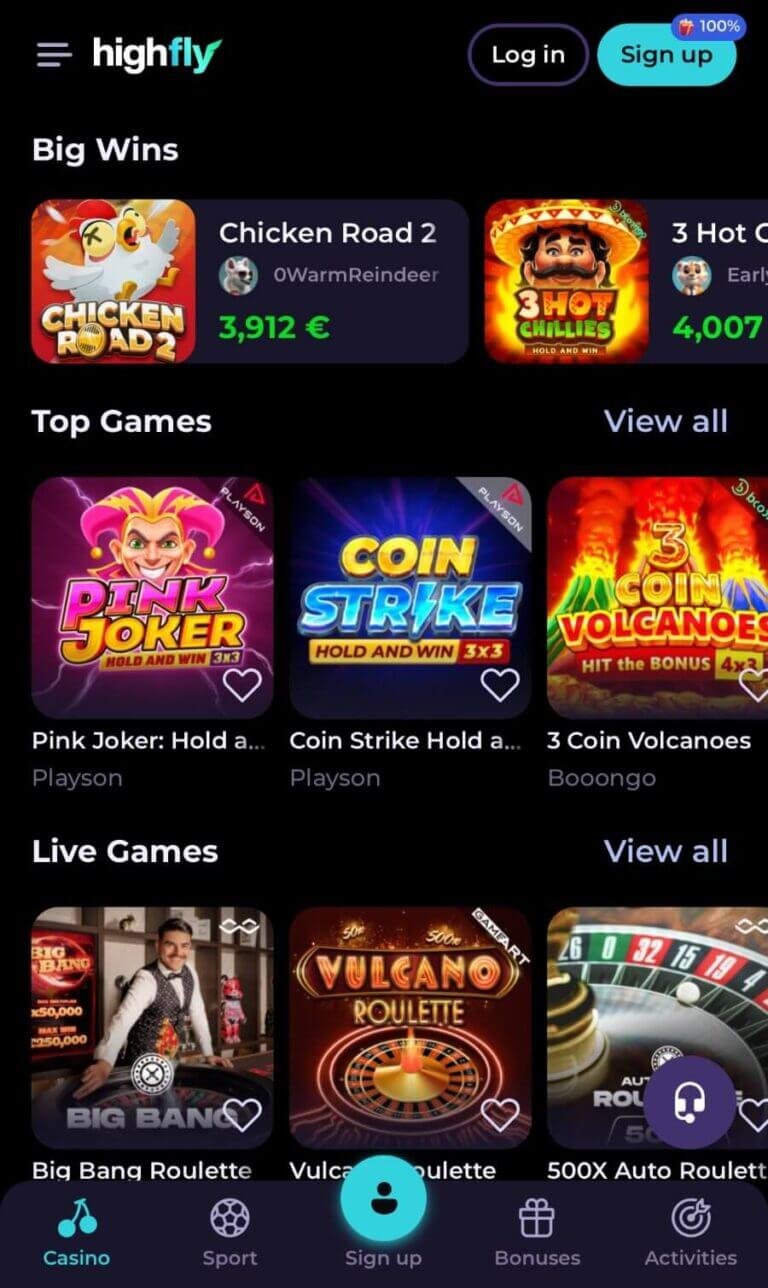768x1288 pixels.
Task: Open Sign up via the central person icon
Action: pos(383,1198)
